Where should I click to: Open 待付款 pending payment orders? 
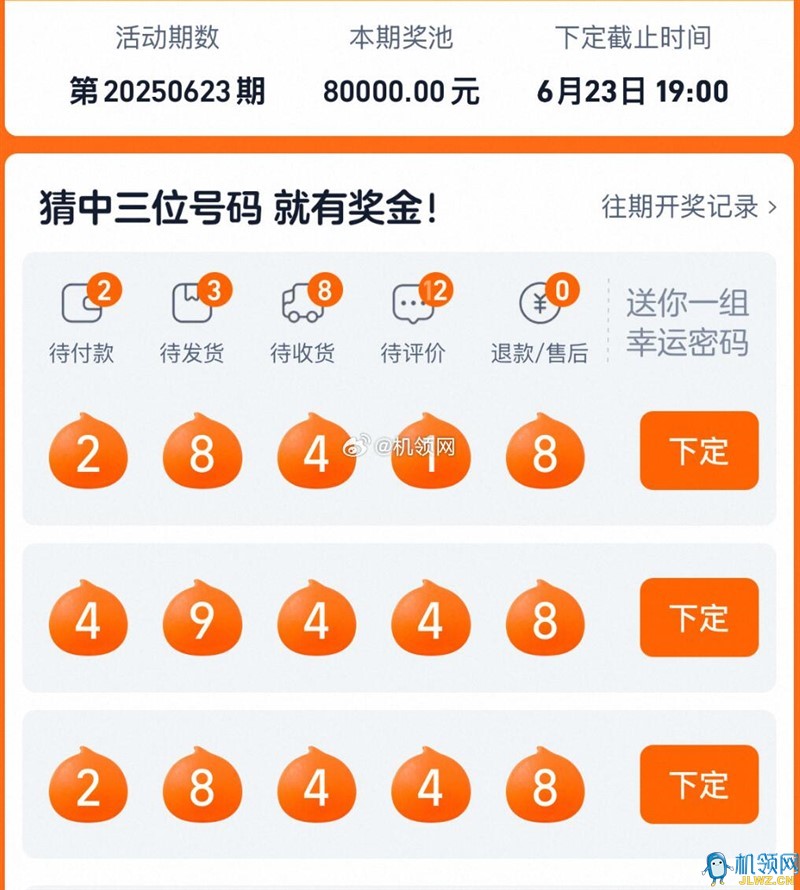(82, 320)
